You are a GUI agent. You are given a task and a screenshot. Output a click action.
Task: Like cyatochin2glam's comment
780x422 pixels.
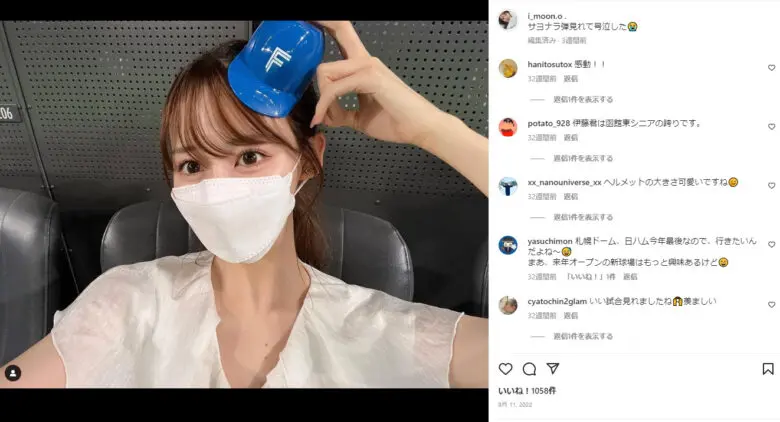[771, 304]
